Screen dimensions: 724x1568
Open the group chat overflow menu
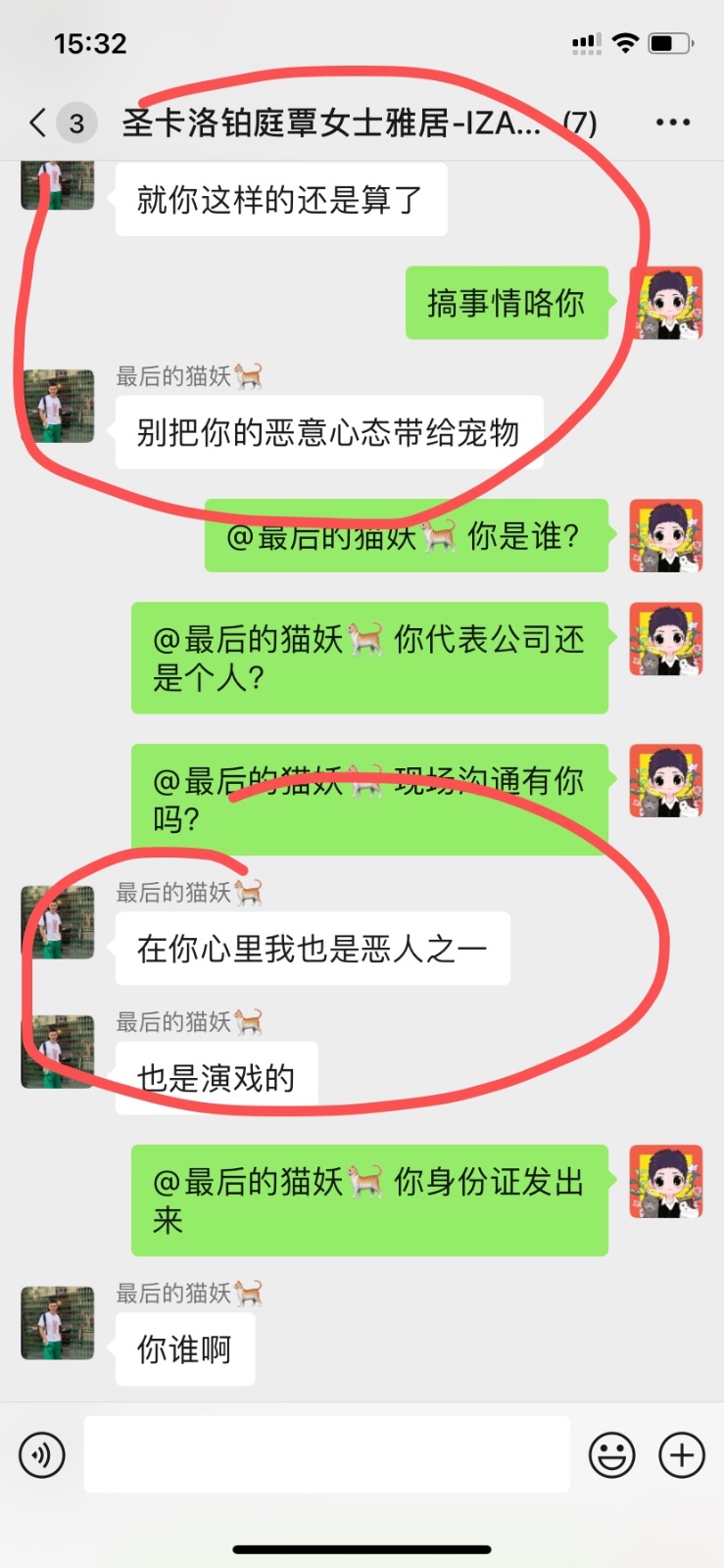coord(672,123)
